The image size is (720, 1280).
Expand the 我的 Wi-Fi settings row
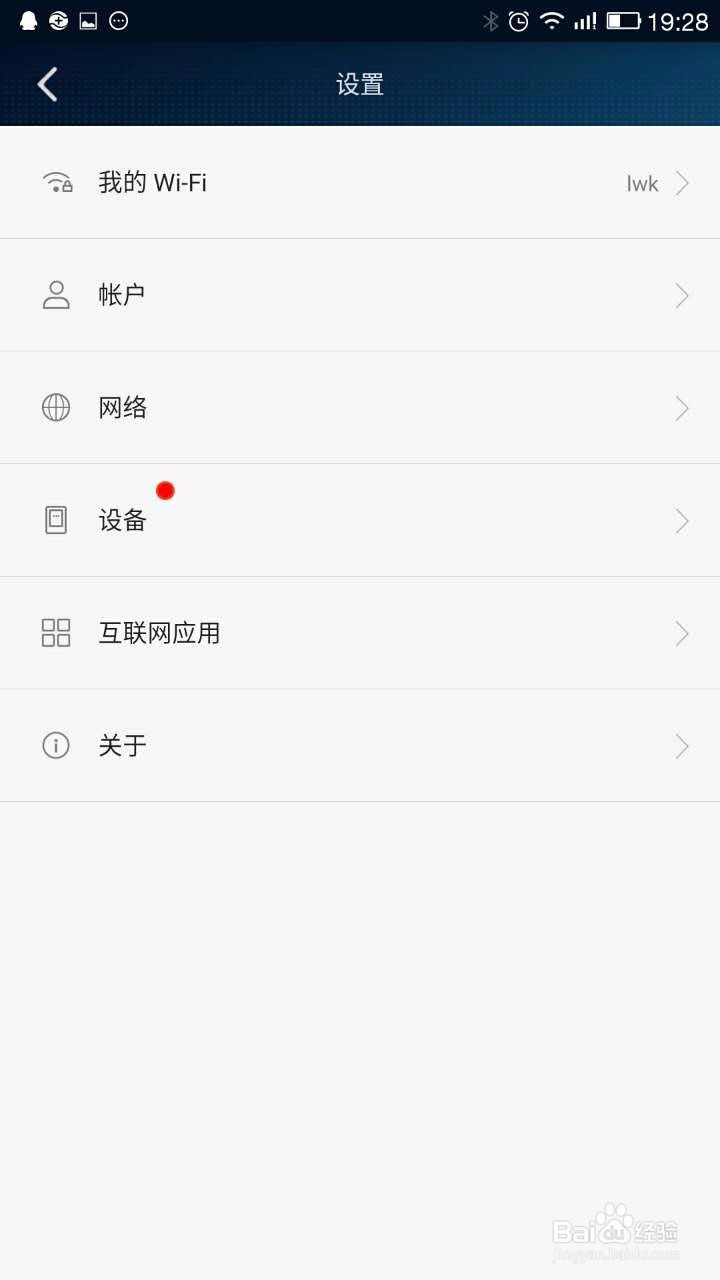pos(683,182)
